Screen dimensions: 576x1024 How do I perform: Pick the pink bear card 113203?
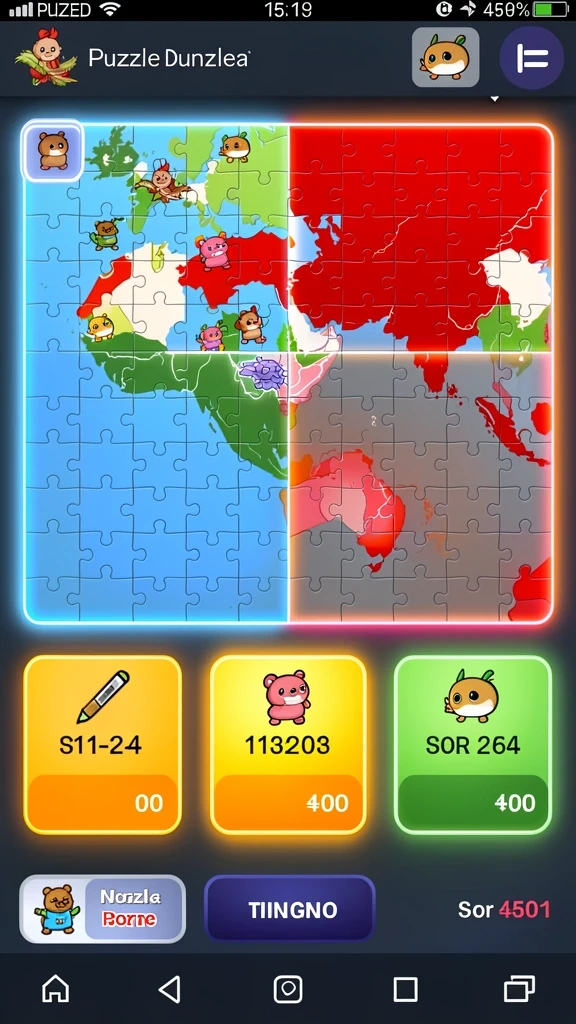pos(288,744)
